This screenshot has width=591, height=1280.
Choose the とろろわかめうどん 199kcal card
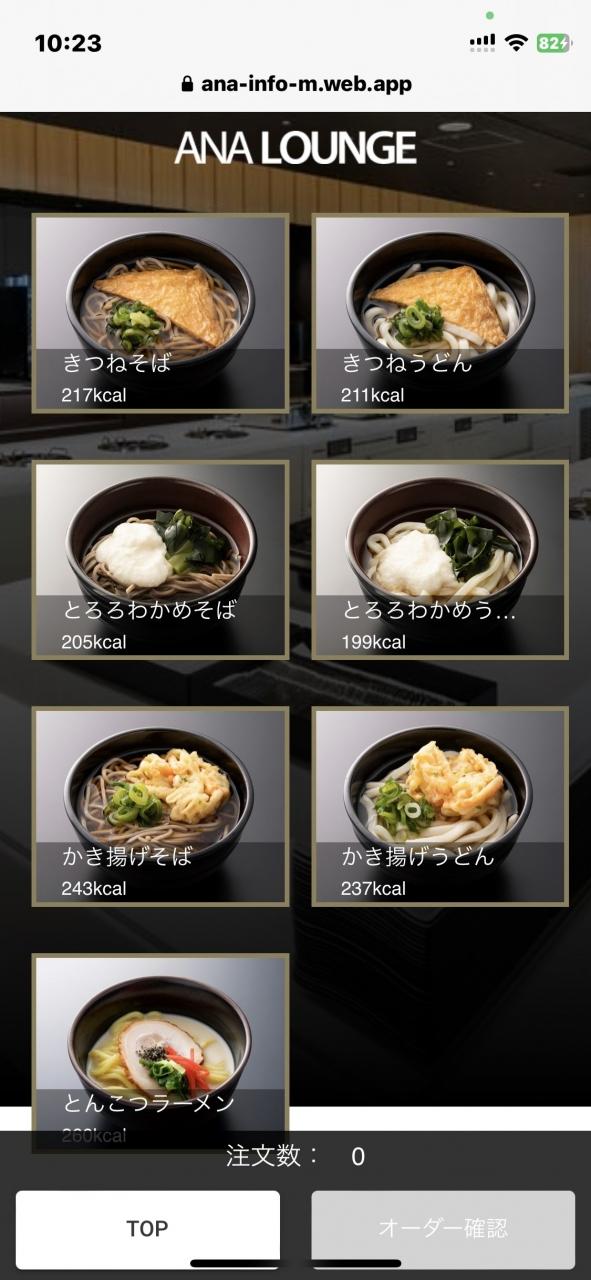[x=440, y=559]
